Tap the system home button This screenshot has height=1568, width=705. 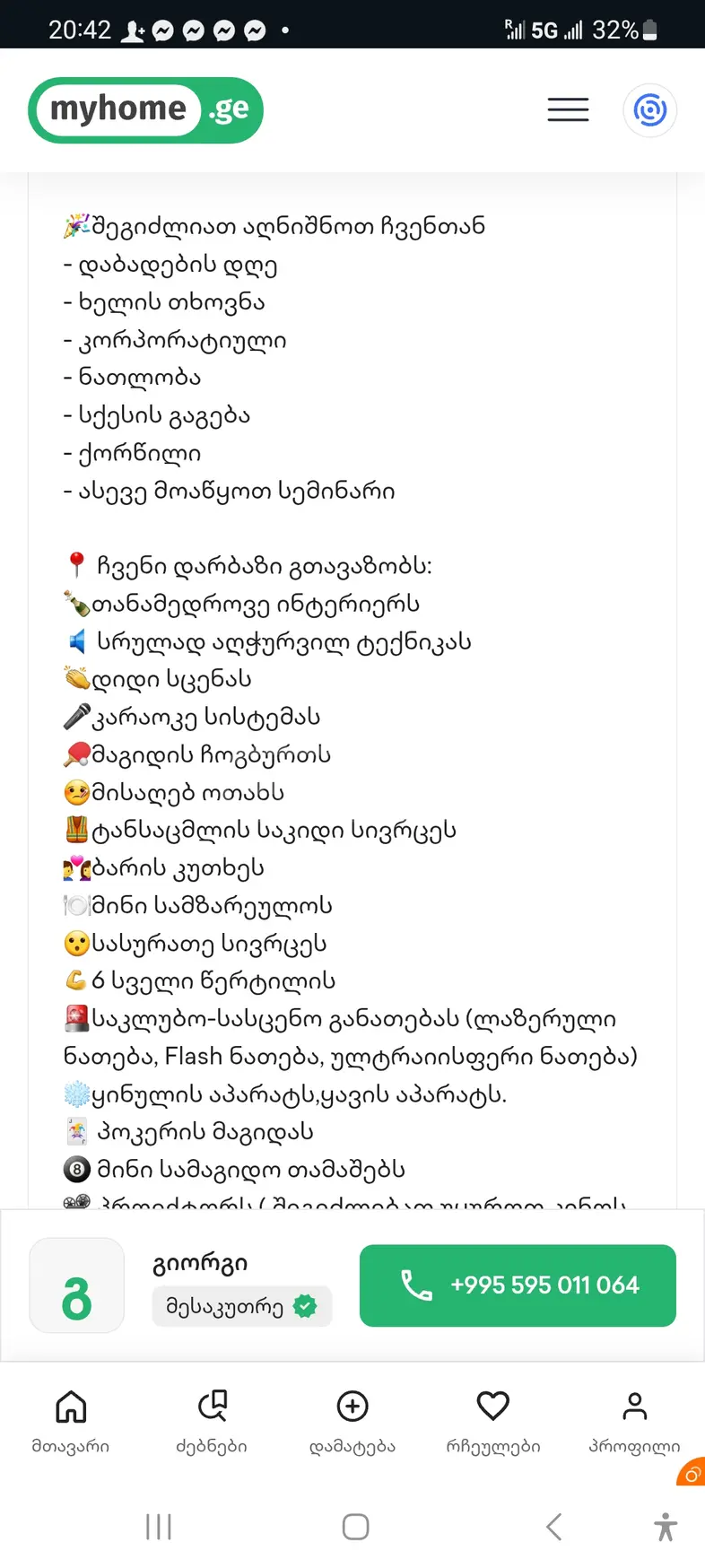[355, 1527]
